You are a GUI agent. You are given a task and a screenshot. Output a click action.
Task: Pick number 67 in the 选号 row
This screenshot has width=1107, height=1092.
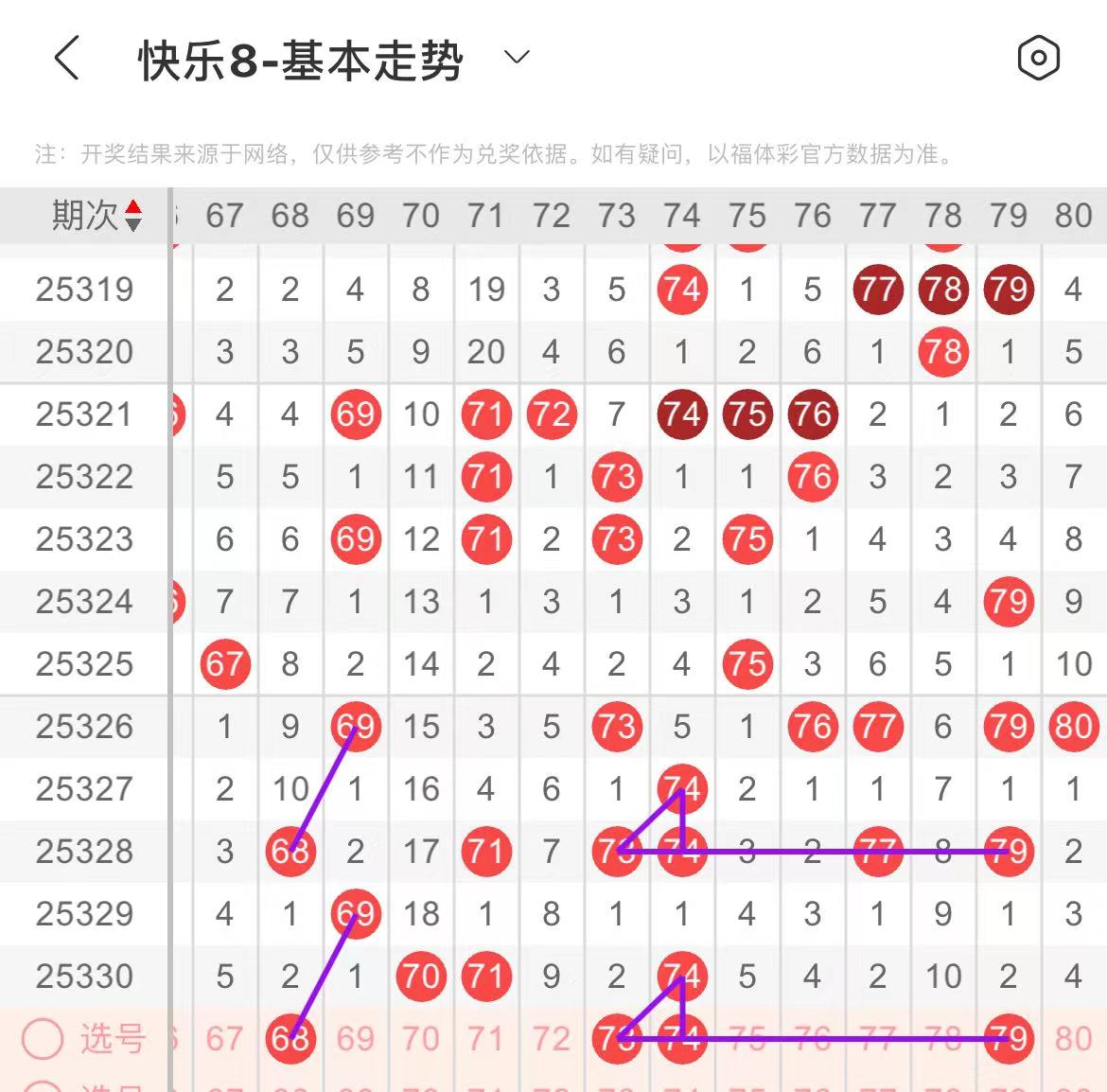click(224, 1039)
